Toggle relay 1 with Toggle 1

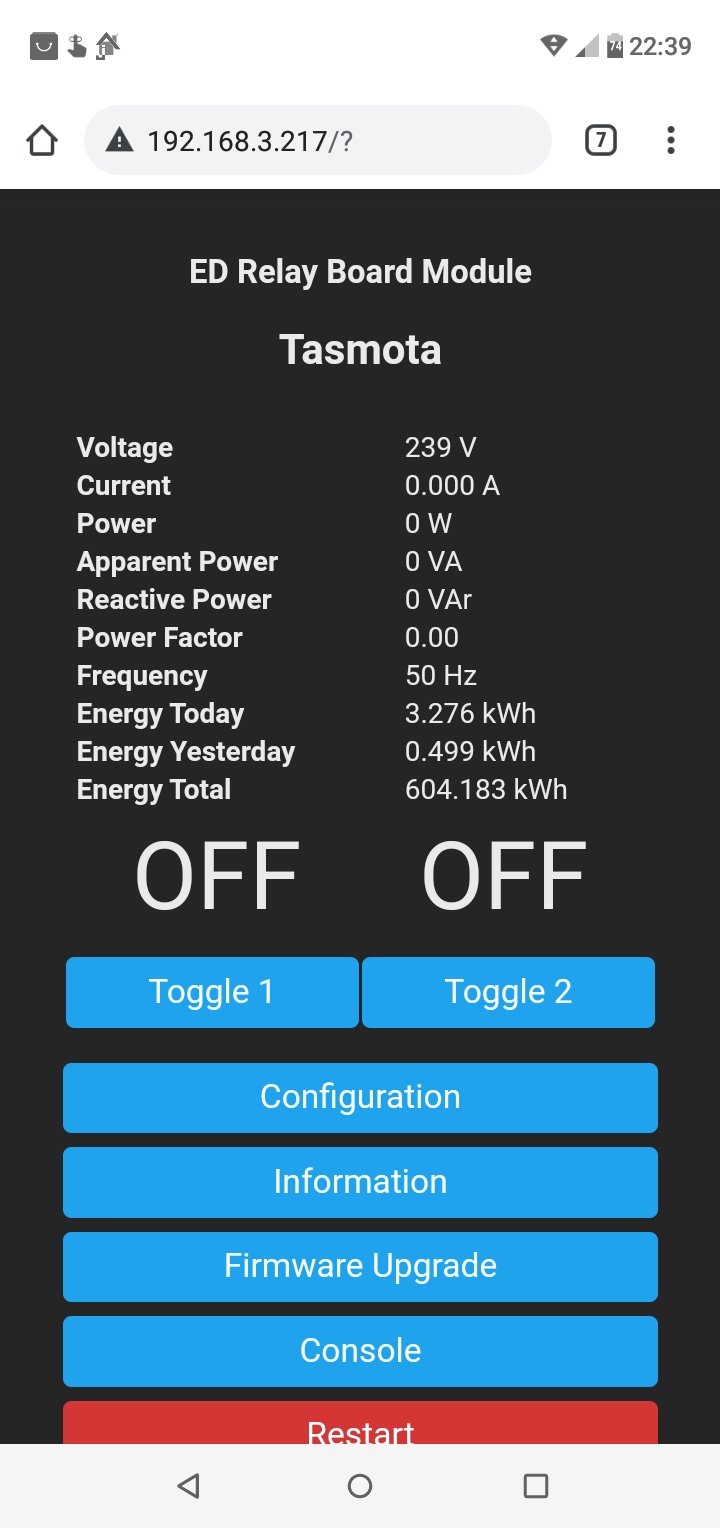212,992
